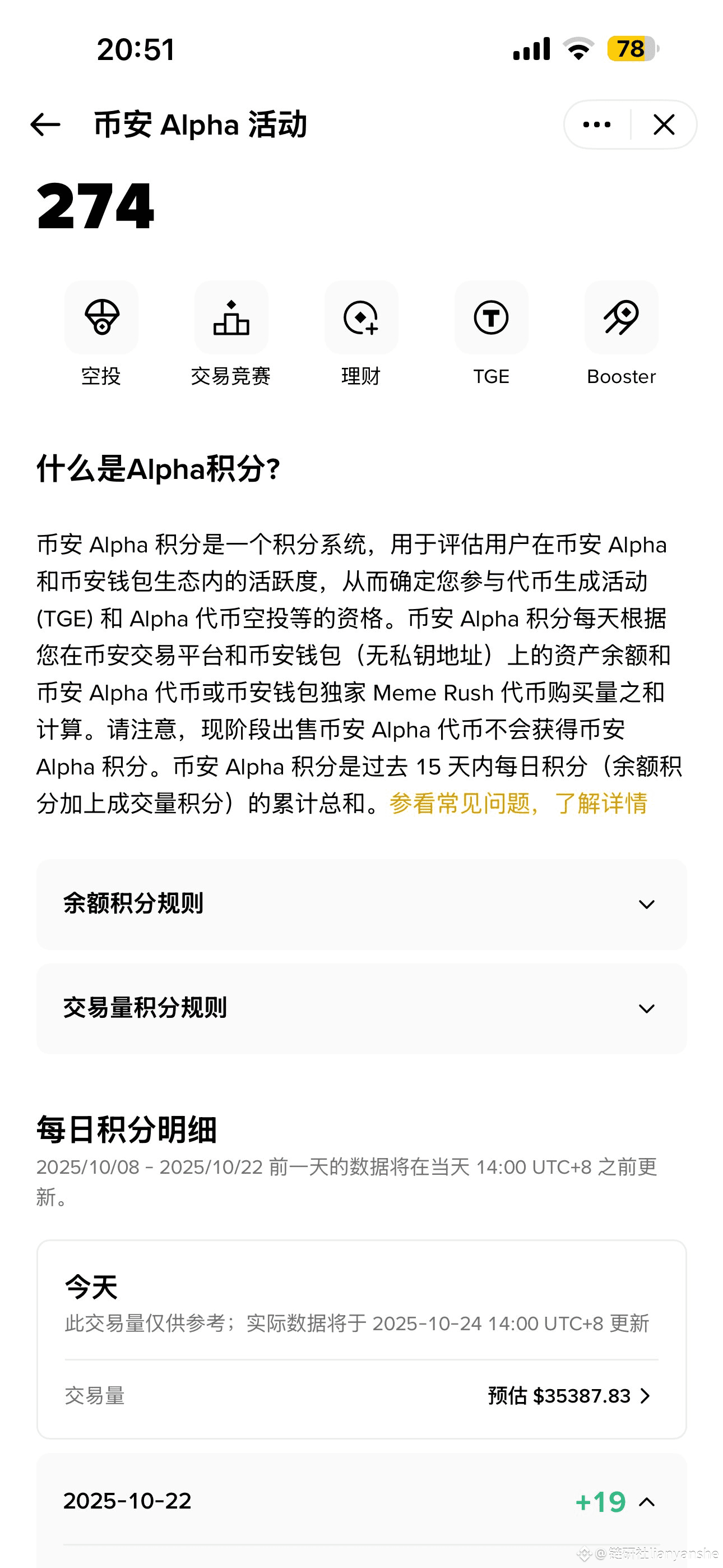
Task: Go back using the arrow icon
Action: pos(45,125)
